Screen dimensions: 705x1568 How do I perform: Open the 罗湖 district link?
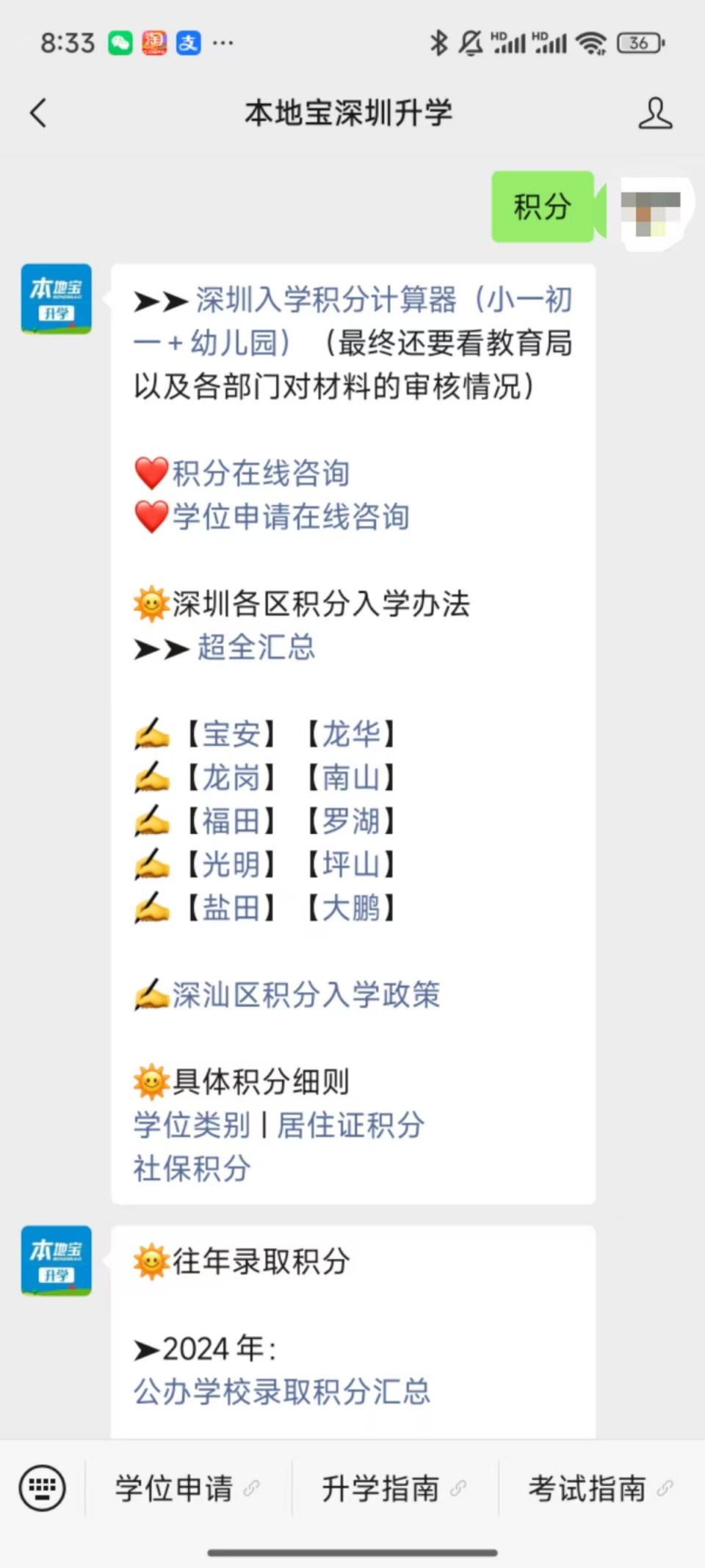pyautogui.click(x=351, y=821)
